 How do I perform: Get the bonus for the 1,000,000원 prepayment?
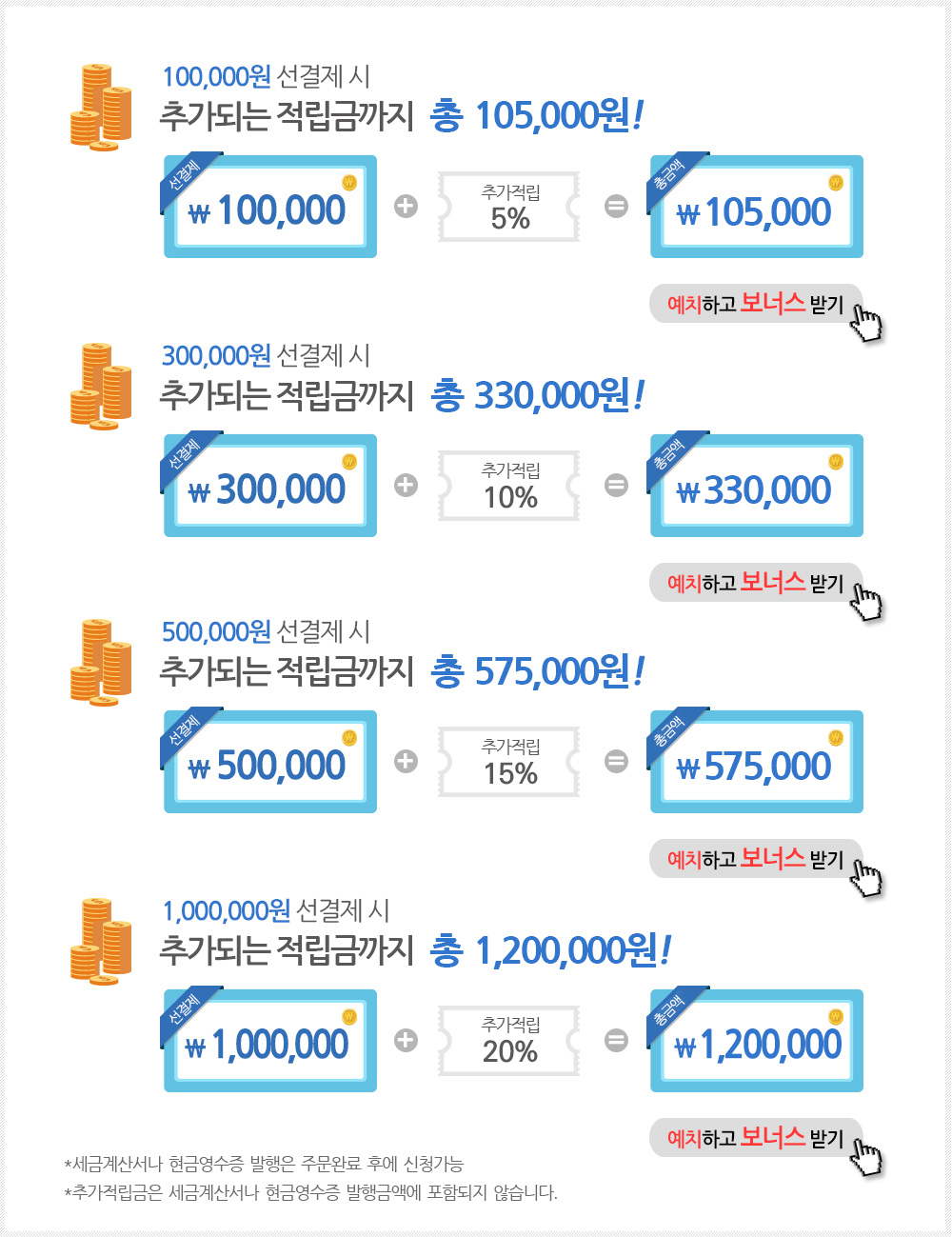click(x=756, y=1137)
